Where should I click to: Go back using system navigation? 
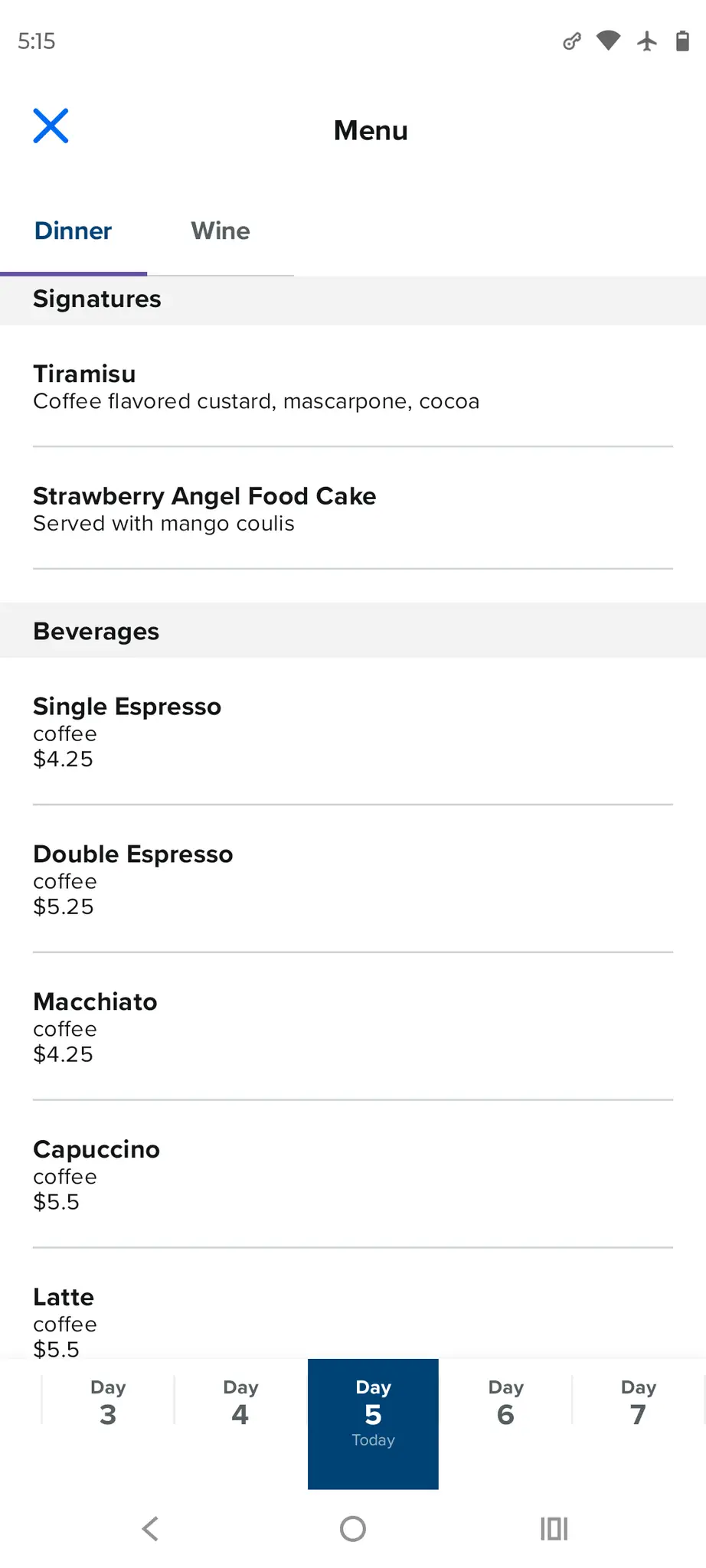tap(150, 1529)
